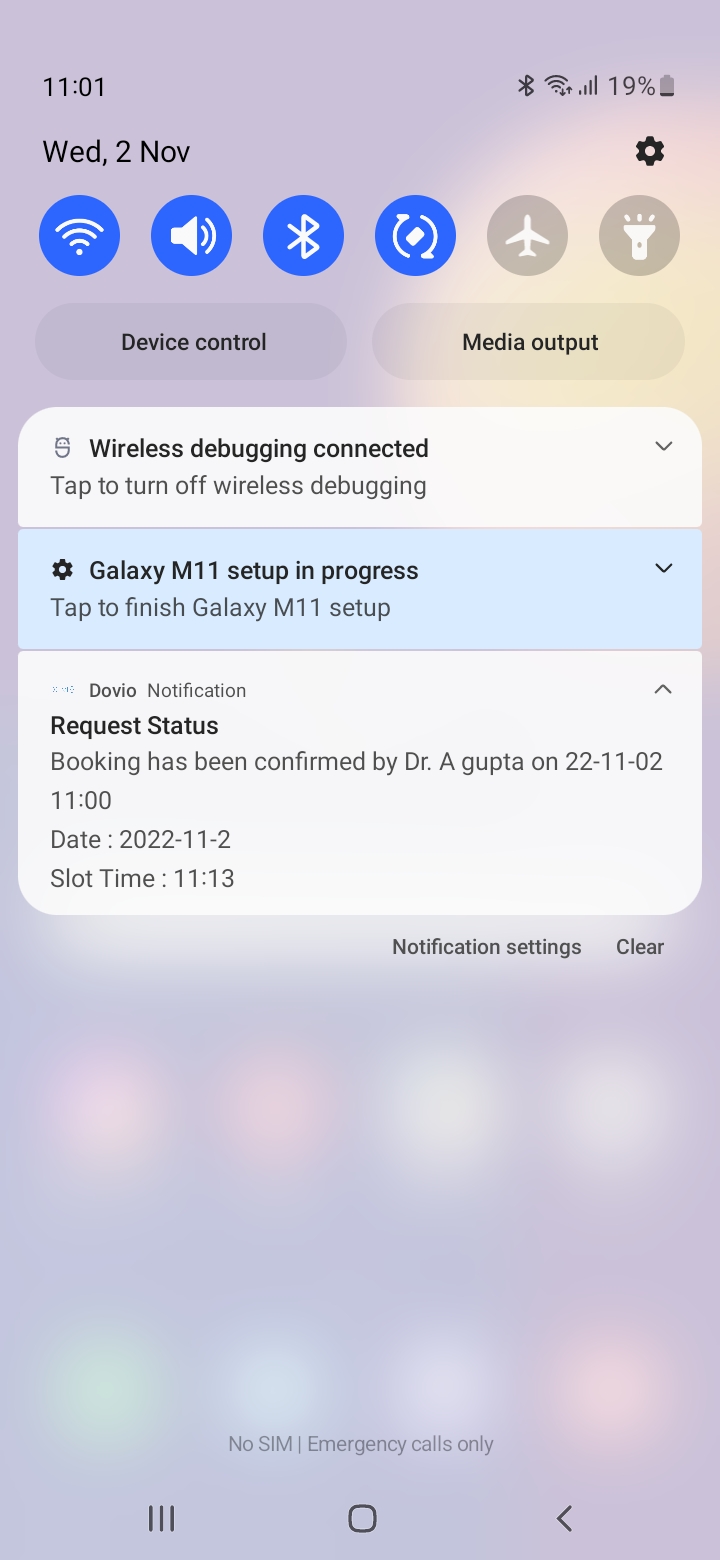The height and width of the screenshot is (1560, 720).
Task: Go to the home screen
Action: pyautogui.click(x=361, y=1518)
